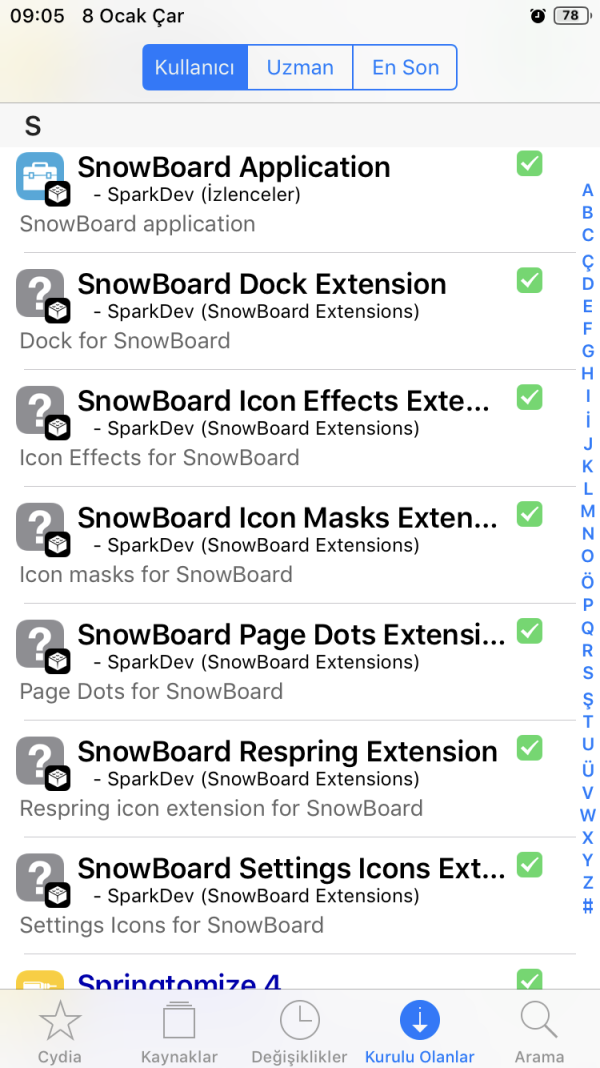
Task: Open SnowBoard Respring Extension package
Action: (x=280, y=779)
